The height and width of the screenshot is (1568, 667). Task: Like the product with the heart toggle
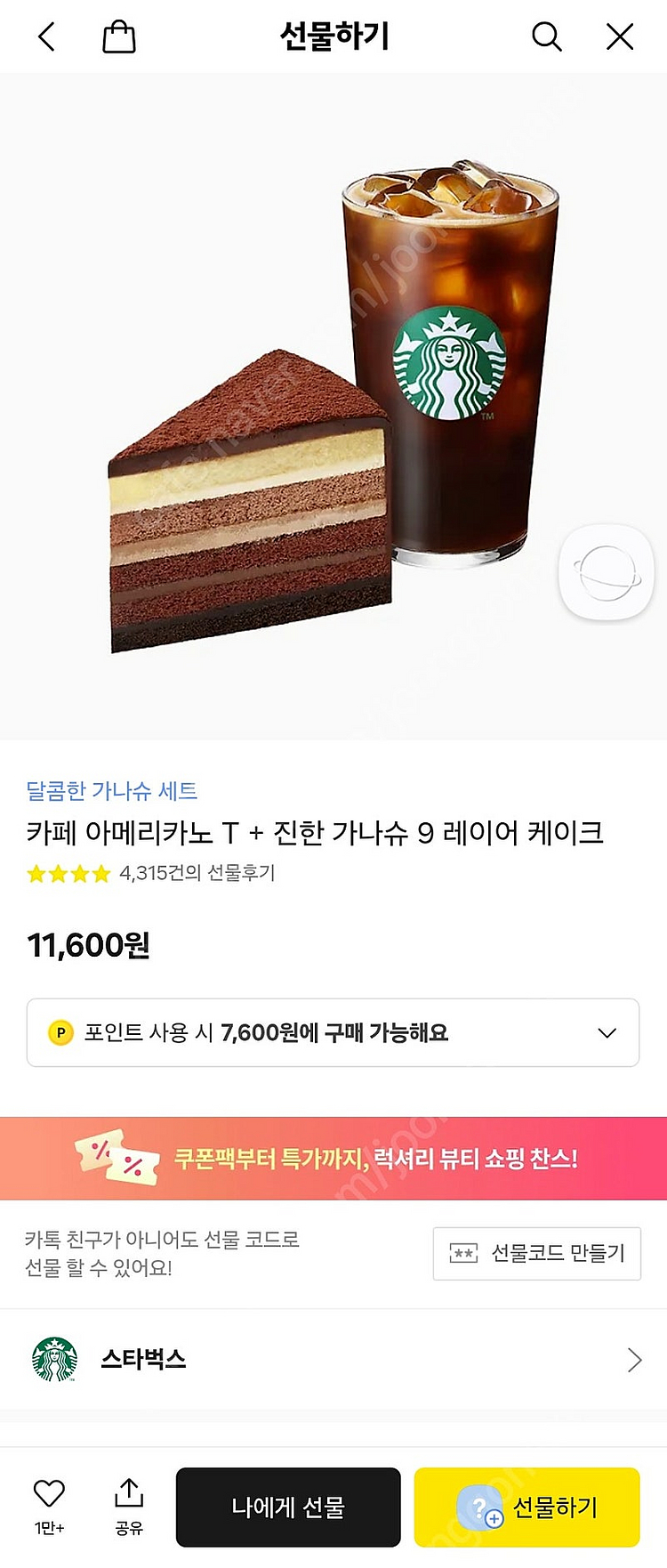point(51,1492)
